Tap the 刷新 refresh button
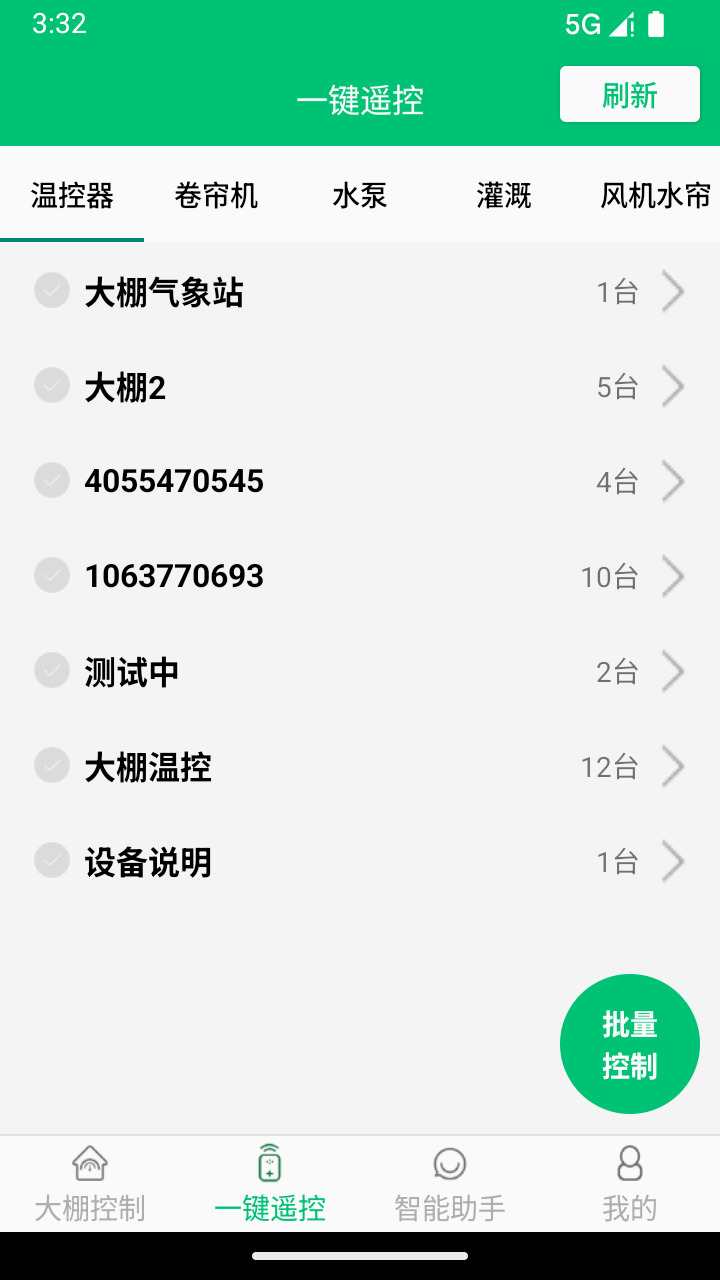Image resolution: width=720 pixels, height=1280 pixels. [628, 93]
